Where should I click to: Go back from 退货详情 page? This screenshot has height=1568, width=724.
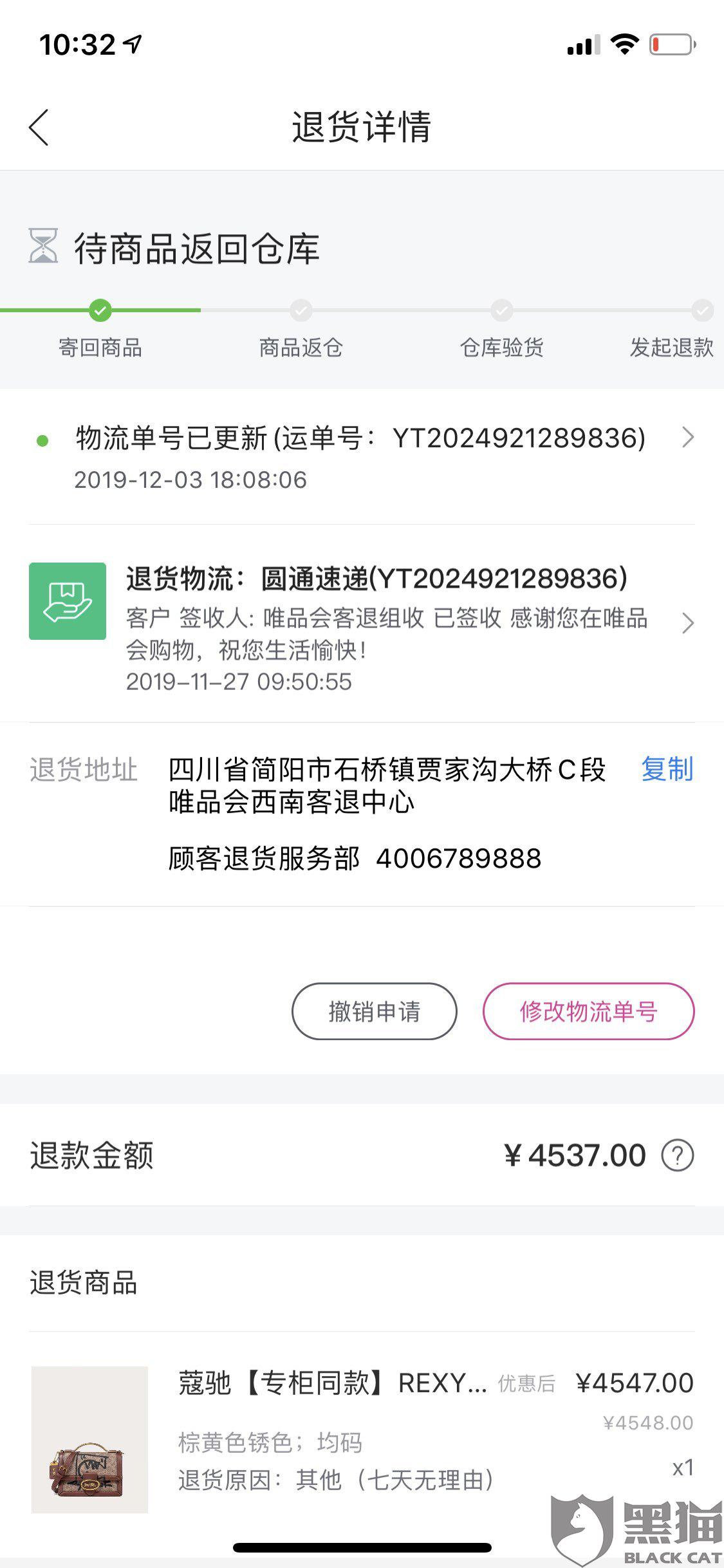(39, 127)
